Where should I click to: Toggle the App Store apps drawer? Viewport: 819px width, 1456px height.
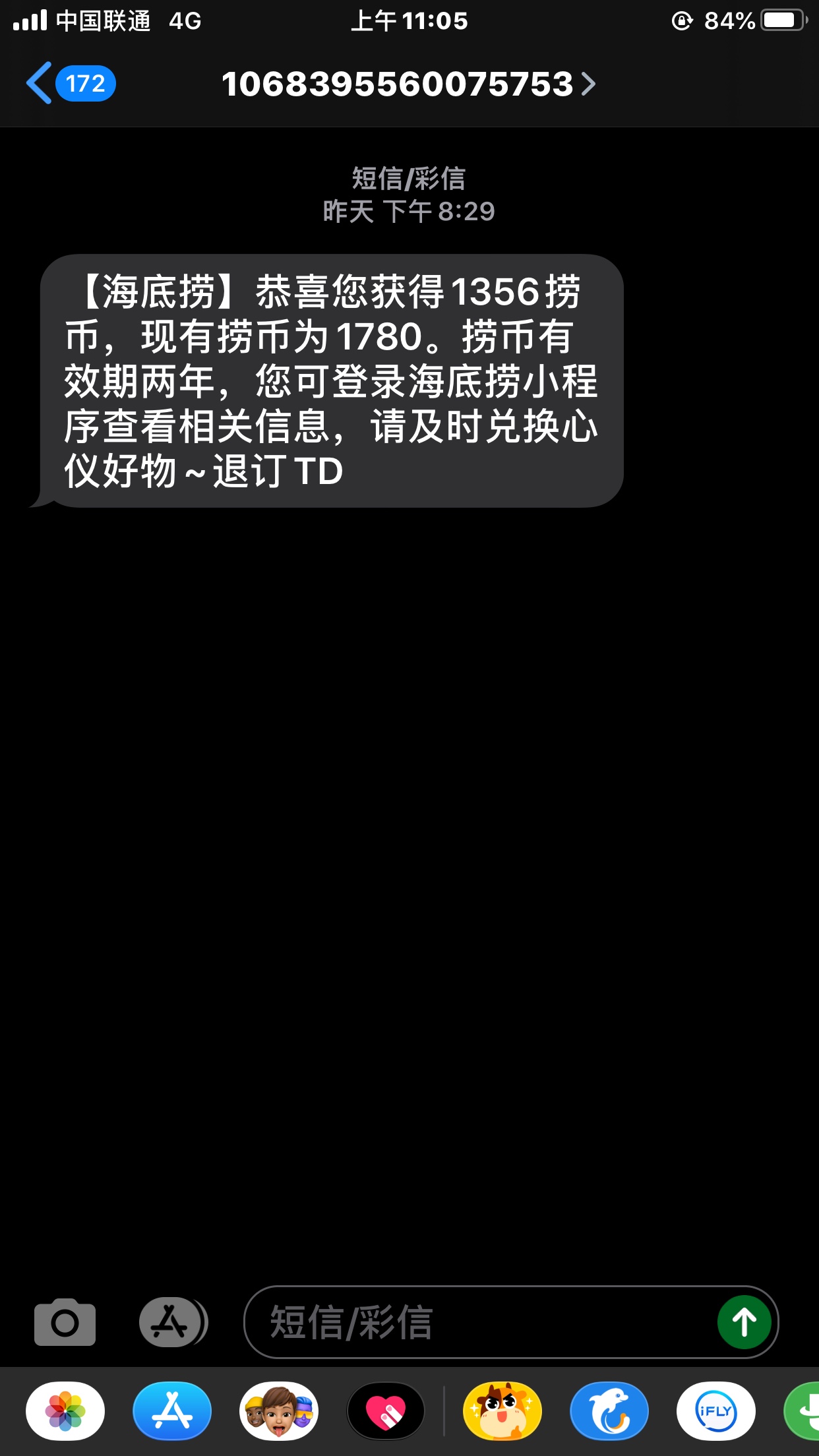coord(173,1321)
